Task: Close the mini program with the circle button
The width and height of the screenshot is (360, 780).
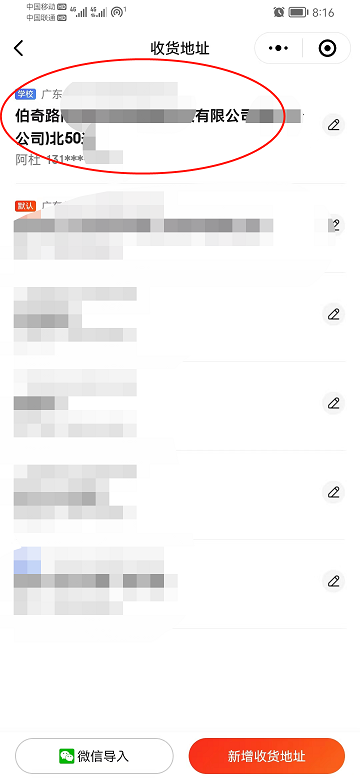Action: 327,48
